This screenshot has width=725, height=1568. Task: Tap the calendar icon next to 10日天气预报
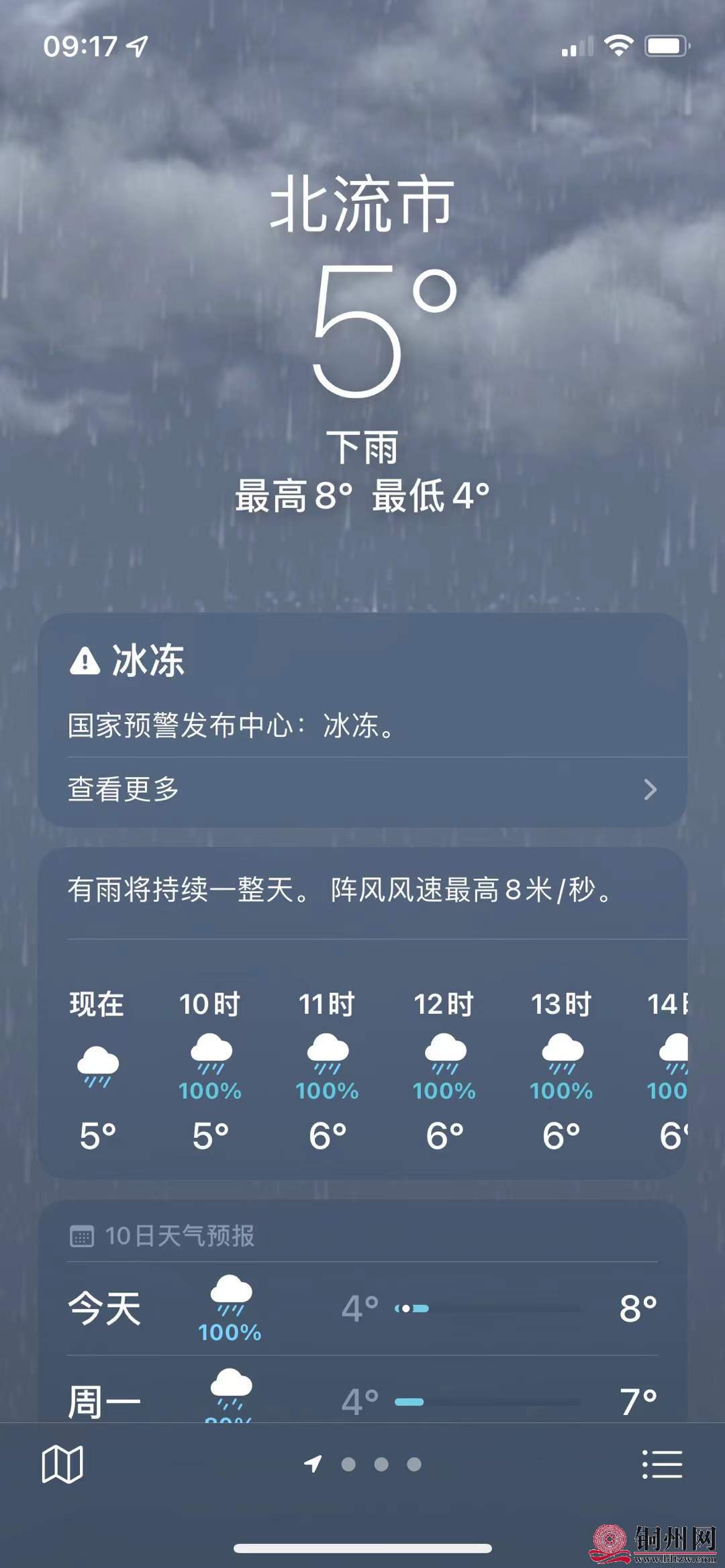[x=82, y=1237]
